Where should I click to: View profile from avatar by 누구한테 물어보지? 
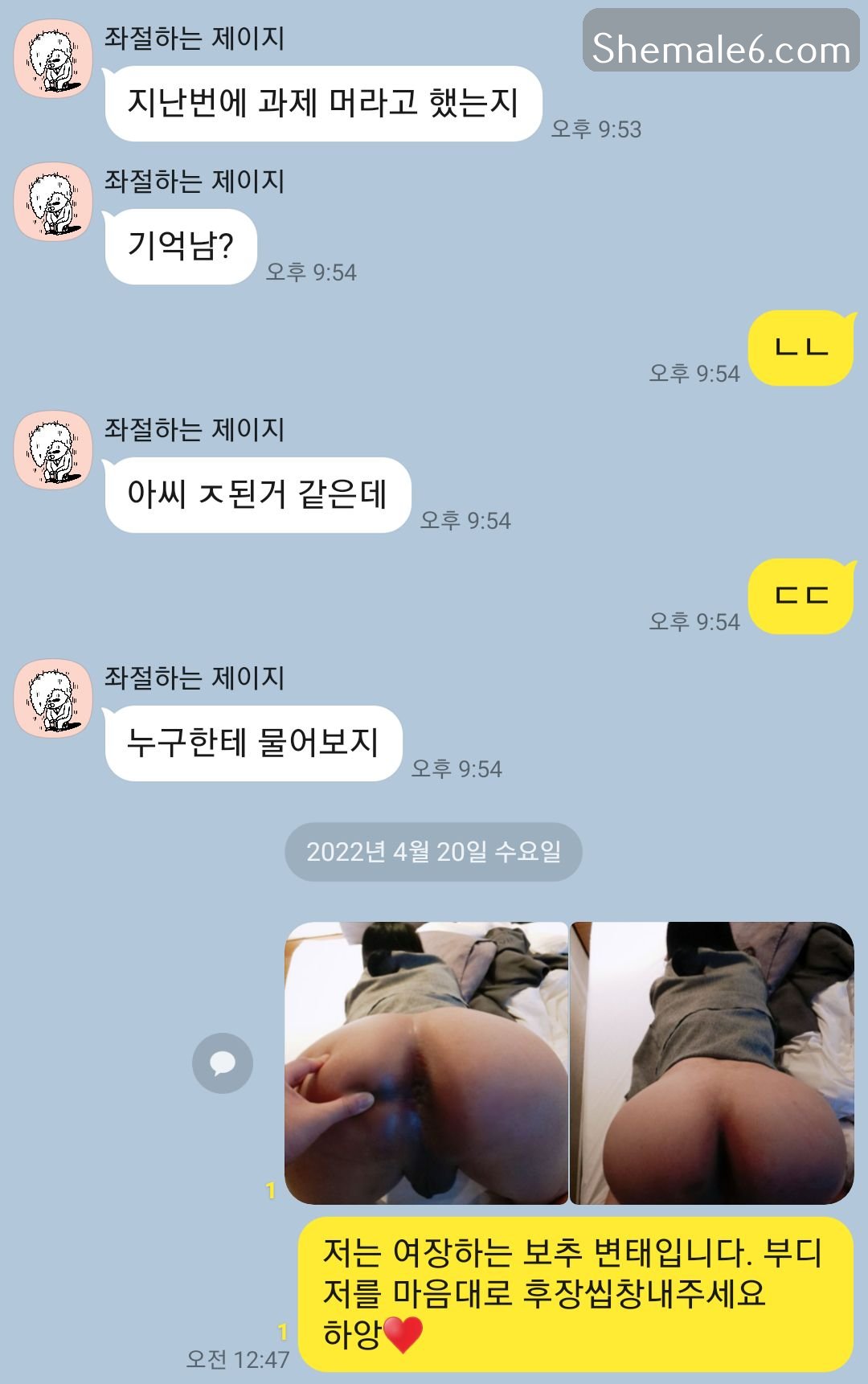tap(53, 698)
